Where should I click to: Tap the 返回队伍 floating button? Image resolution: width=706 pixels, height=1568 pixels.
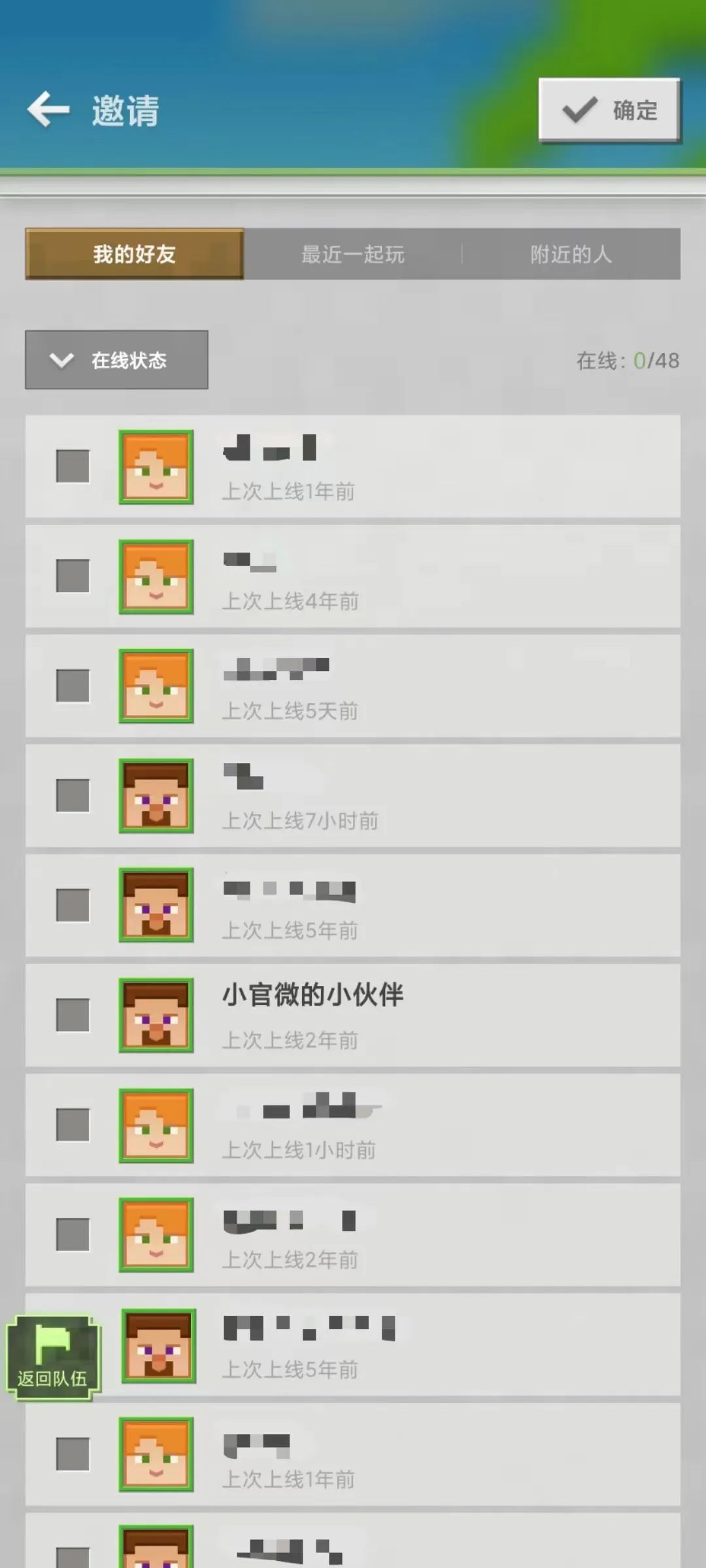tap(52, 1358)
